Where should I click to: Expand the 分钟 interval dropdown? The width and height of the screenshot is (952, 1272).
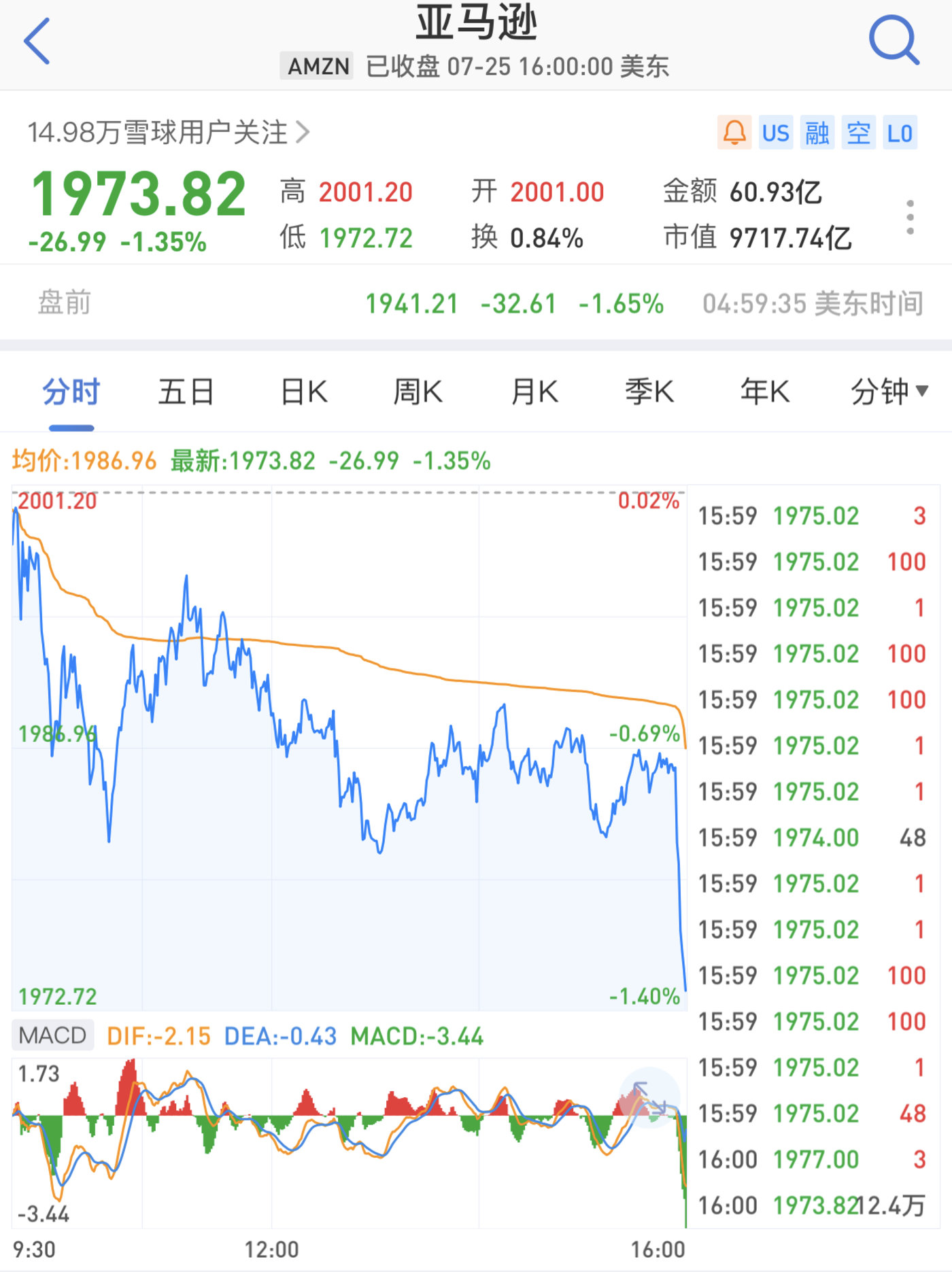tap(889, 392)
